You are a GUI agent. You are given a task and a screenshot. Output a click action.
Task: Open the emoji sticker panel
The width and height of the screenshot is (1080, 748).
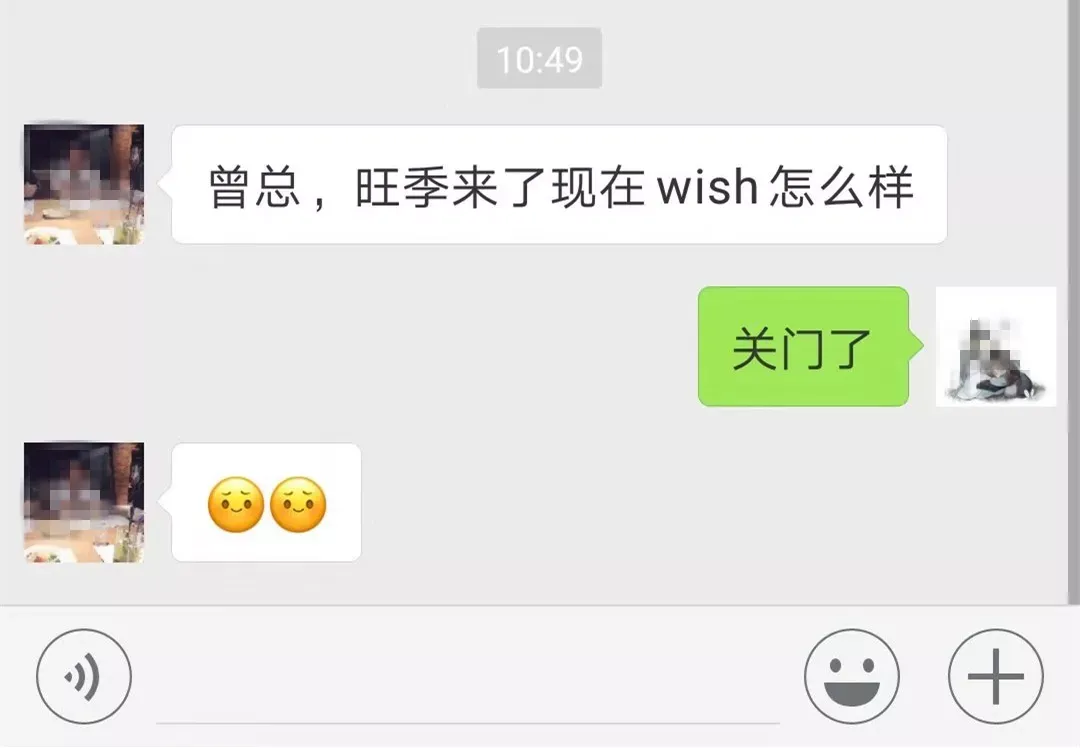(x=852, y=677)
